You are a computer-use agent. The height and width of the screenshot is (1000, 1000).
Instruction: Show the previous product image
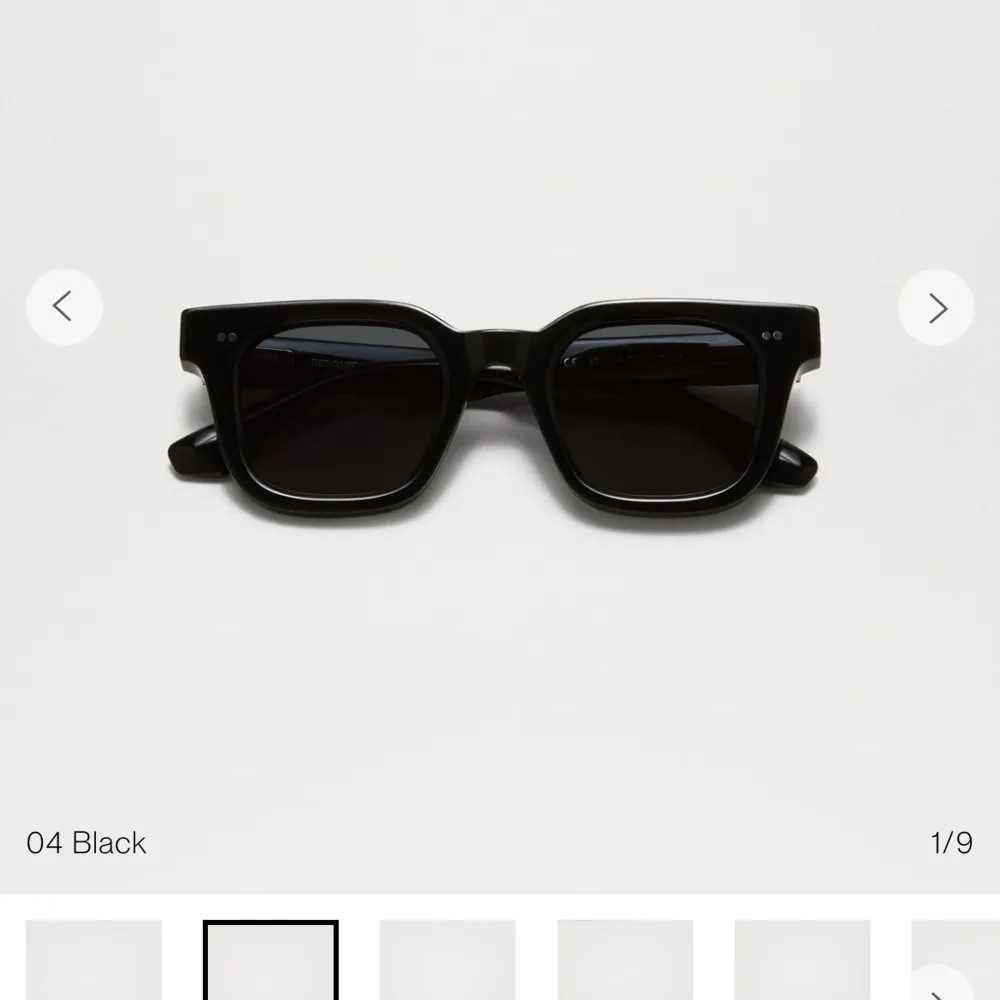(64, 307)
